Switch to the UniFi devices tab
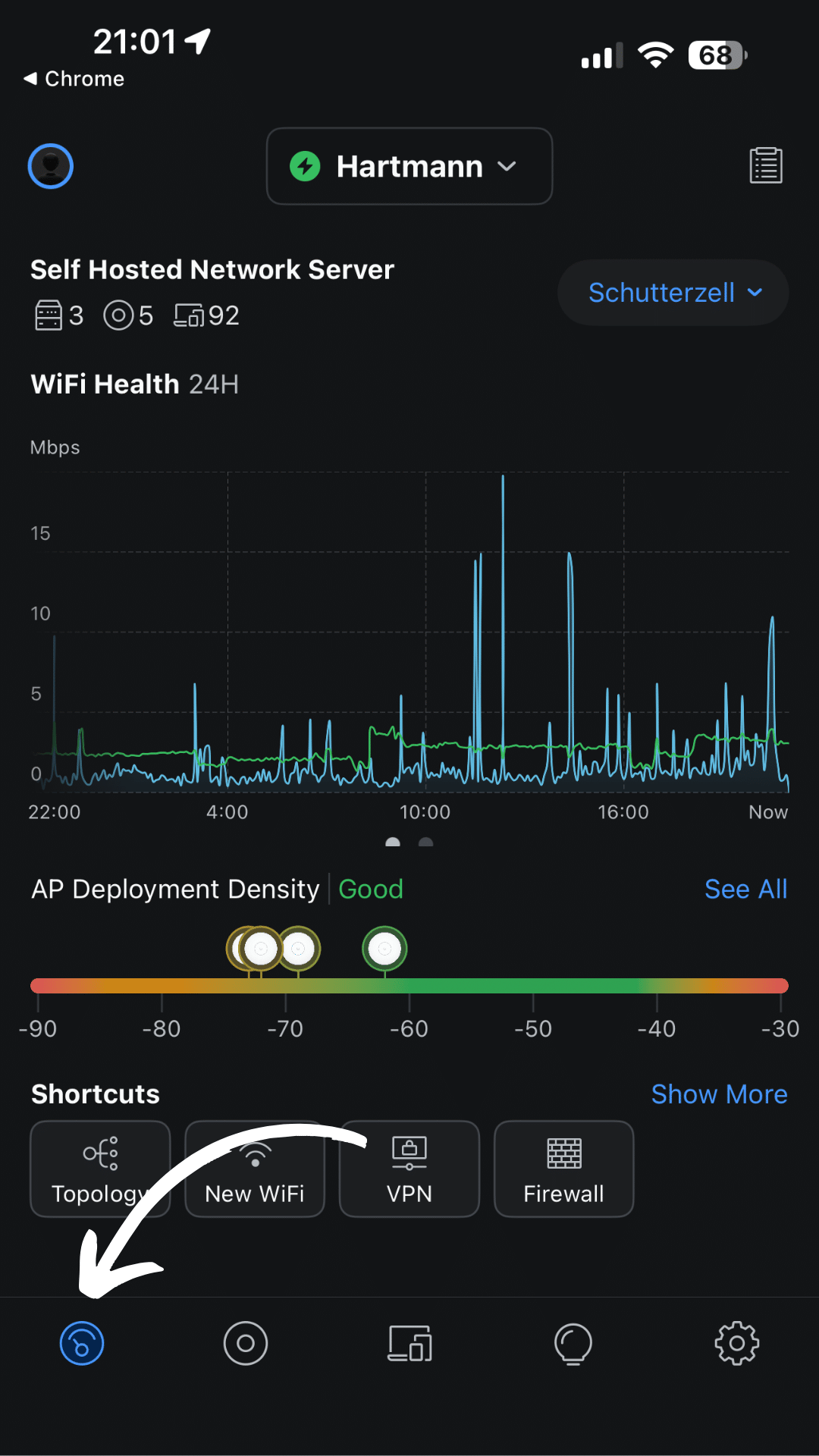 coord(246,1343)
